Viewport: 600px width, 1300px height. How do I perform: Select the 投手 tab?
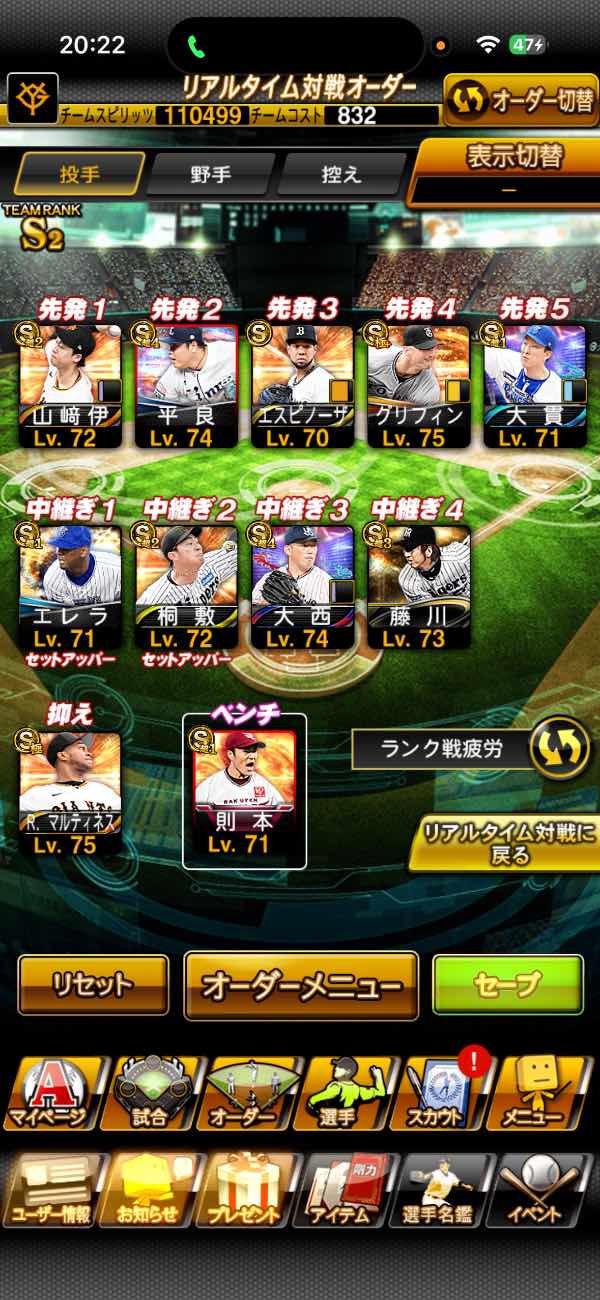coord(78,174)
